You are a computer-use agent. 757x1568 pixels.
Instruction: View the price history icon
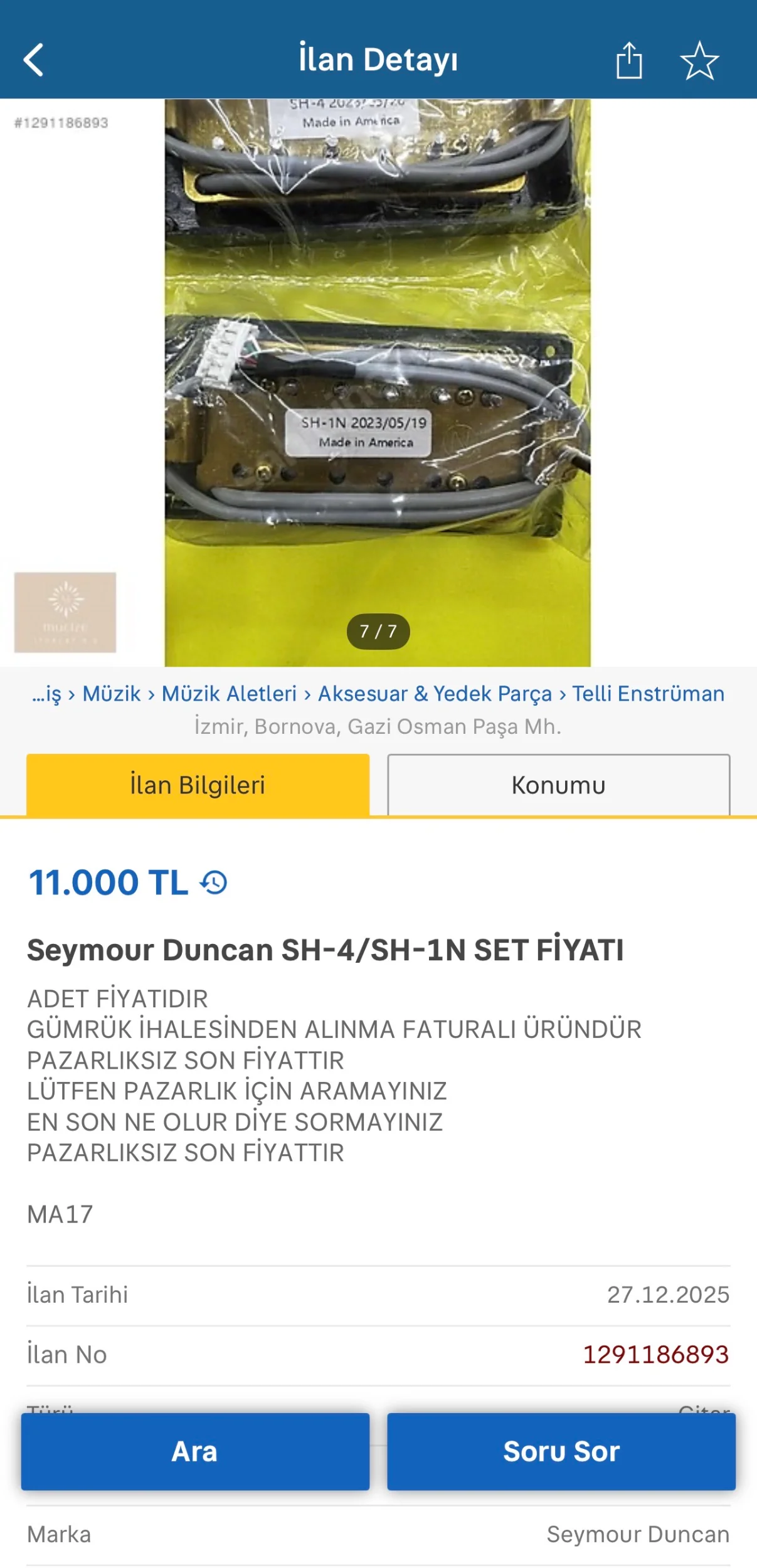coord(214,882)
